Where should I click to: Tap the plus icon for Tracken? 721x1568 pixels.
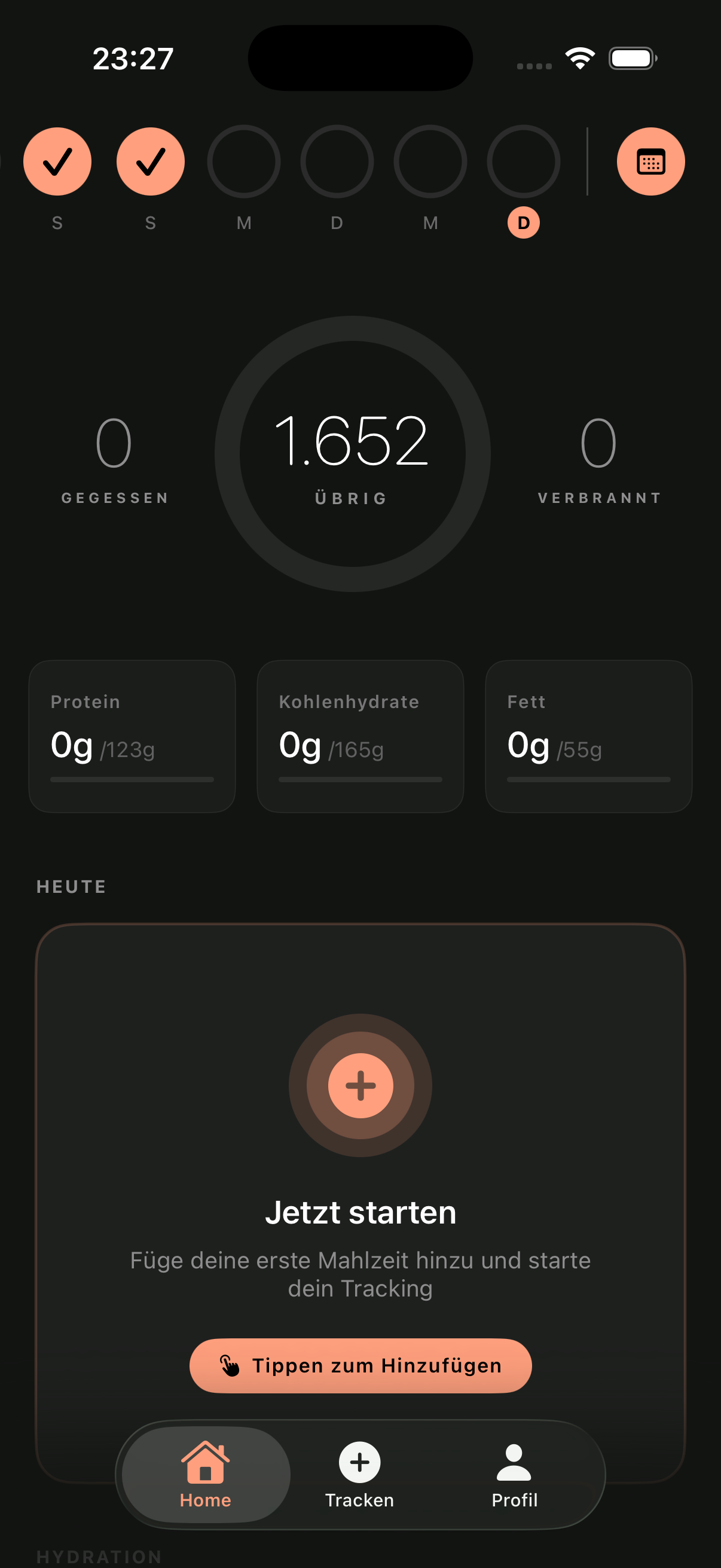(x=359, y=1463)
